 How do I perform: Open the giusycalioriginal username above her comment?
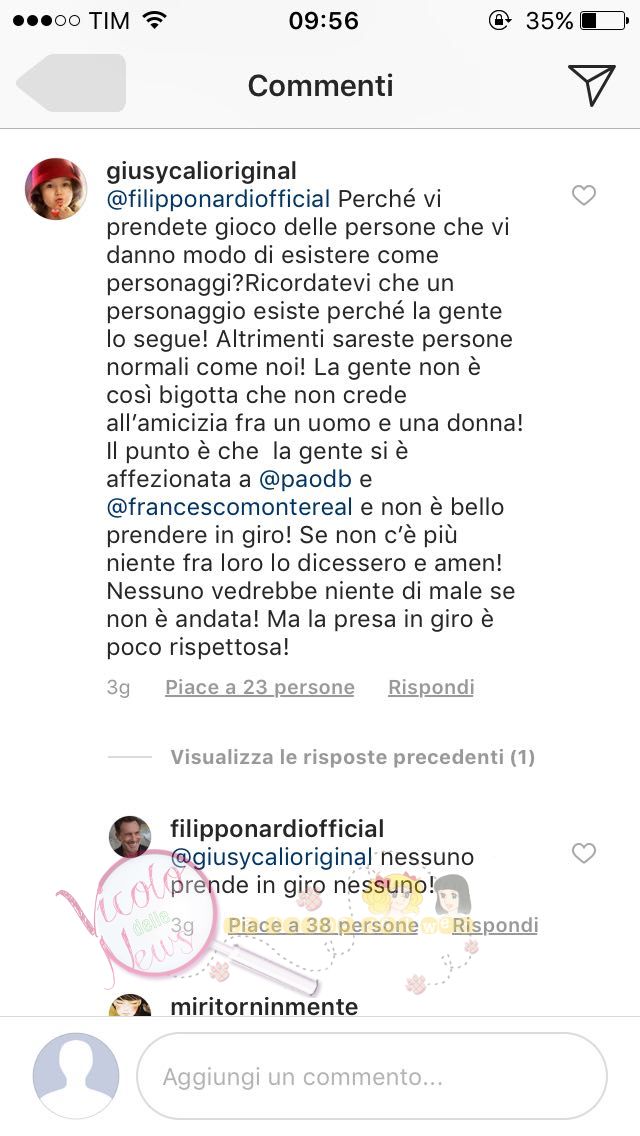point(201,171)
